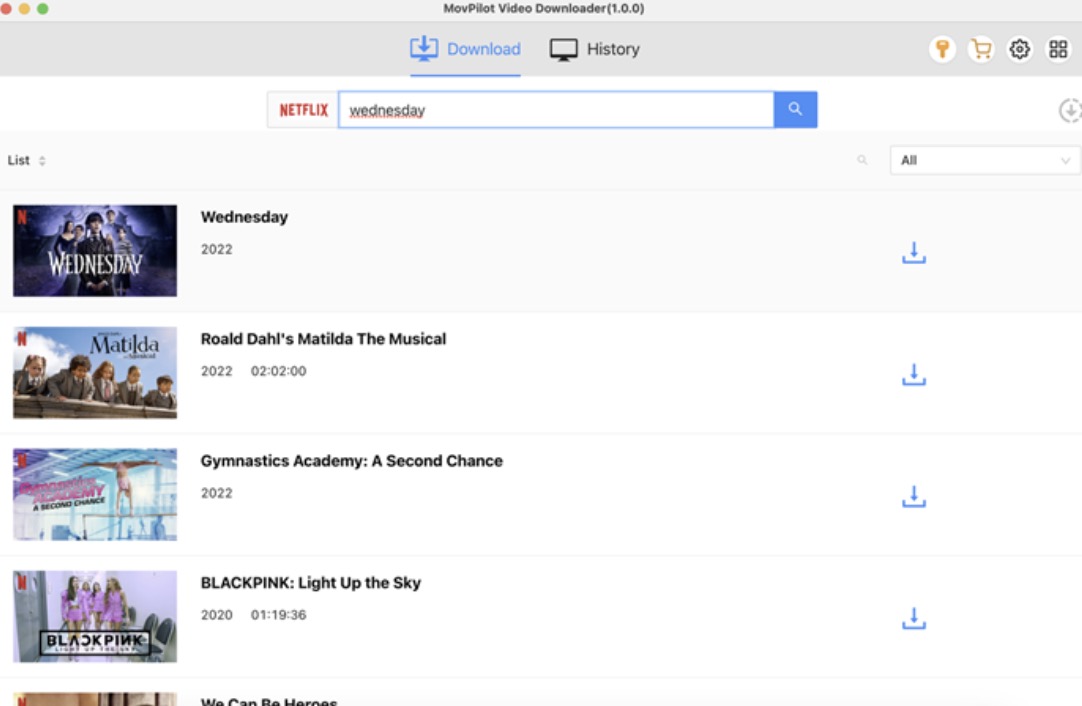1082x706 pixels.
Task: Open the shopping cart icon
Action: (981, 49)
